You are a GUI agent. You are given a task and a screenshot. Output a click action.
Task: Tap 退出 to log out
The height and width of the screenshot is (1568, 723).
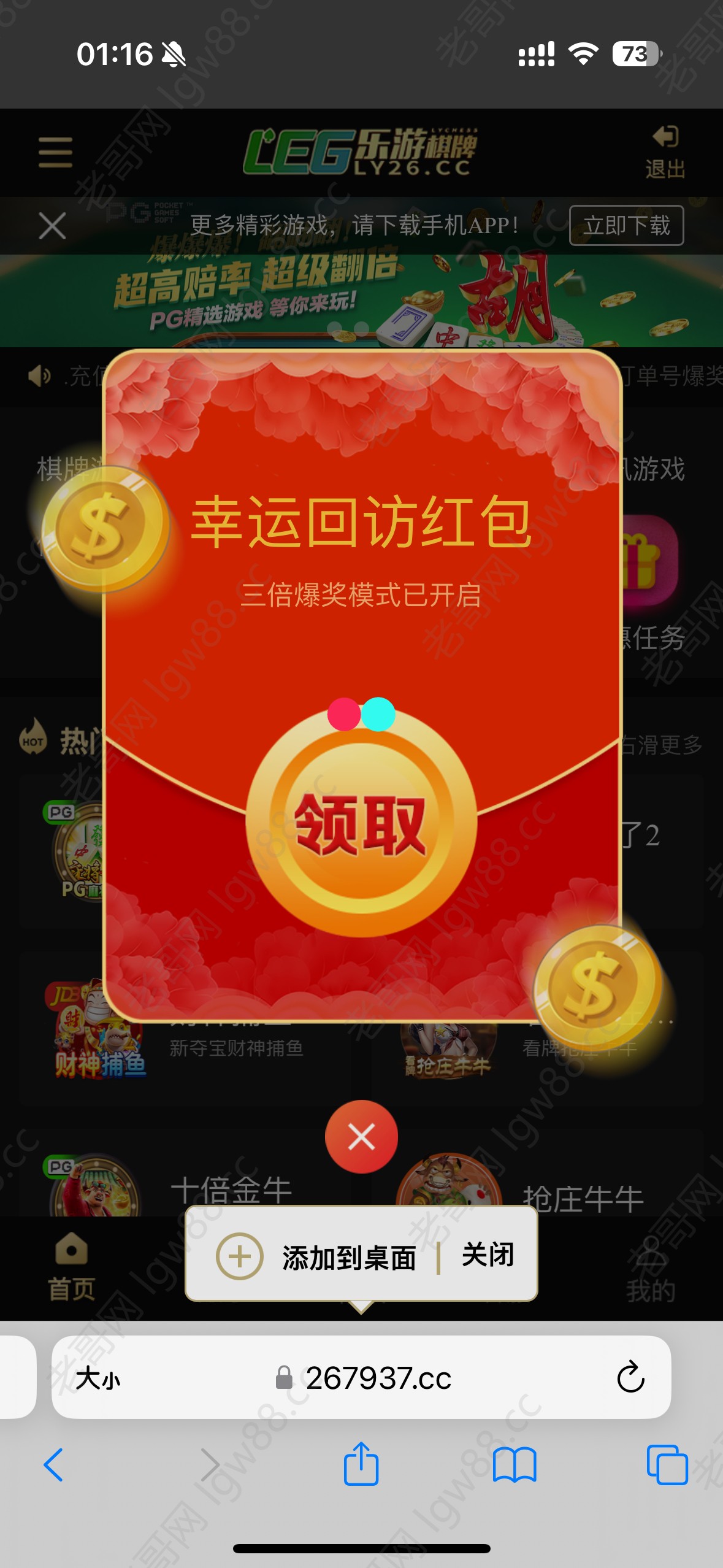point(665,152)
